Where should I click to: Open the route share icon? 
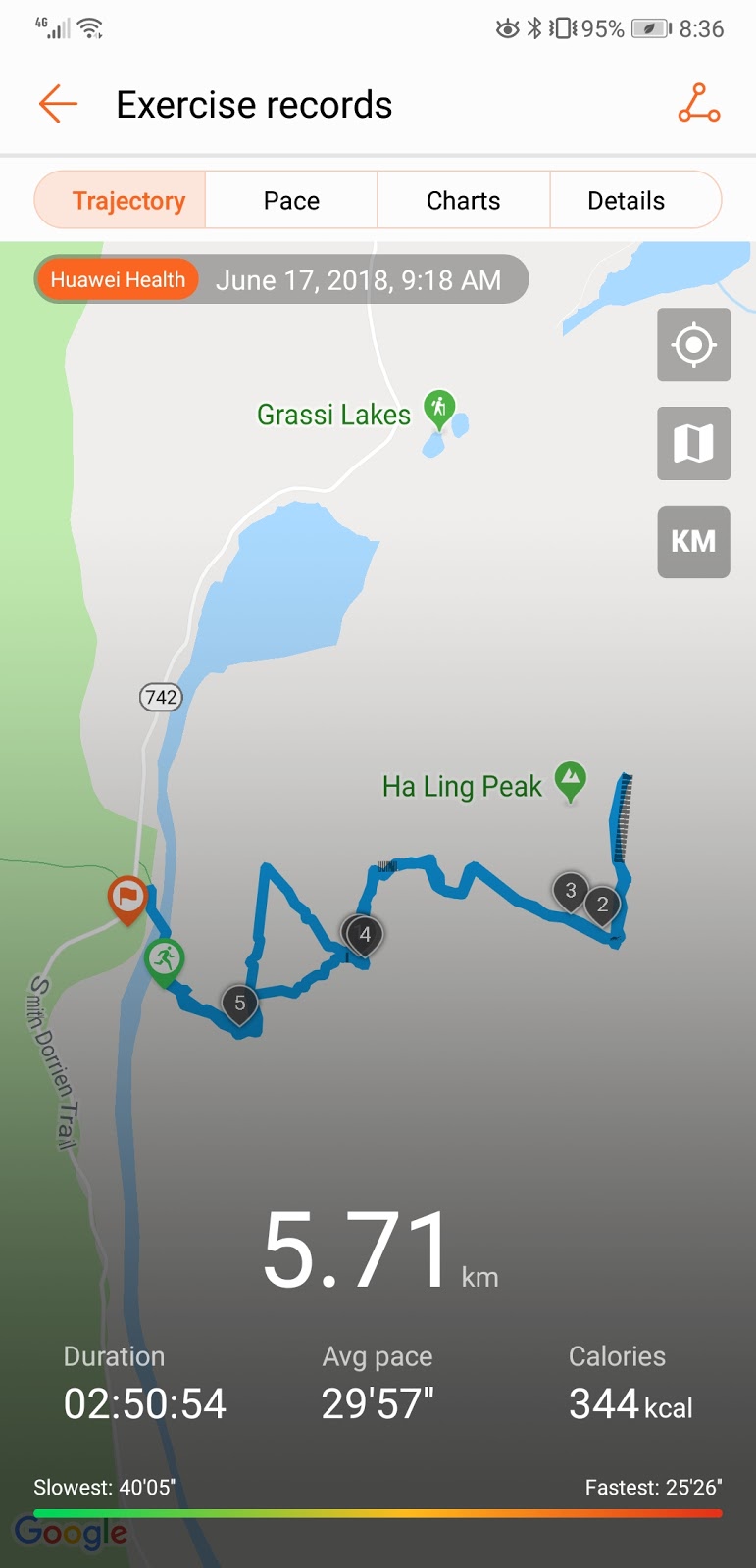click(698, 104)
